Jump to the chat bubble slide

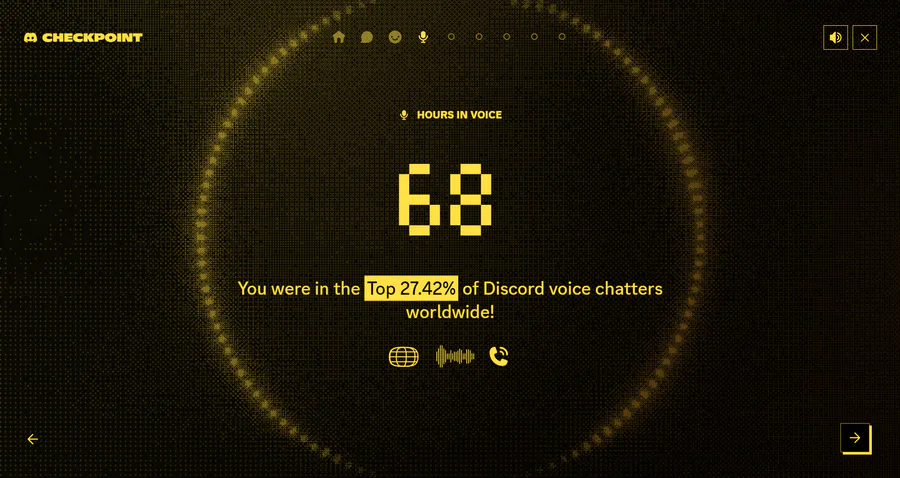(367, 37)
